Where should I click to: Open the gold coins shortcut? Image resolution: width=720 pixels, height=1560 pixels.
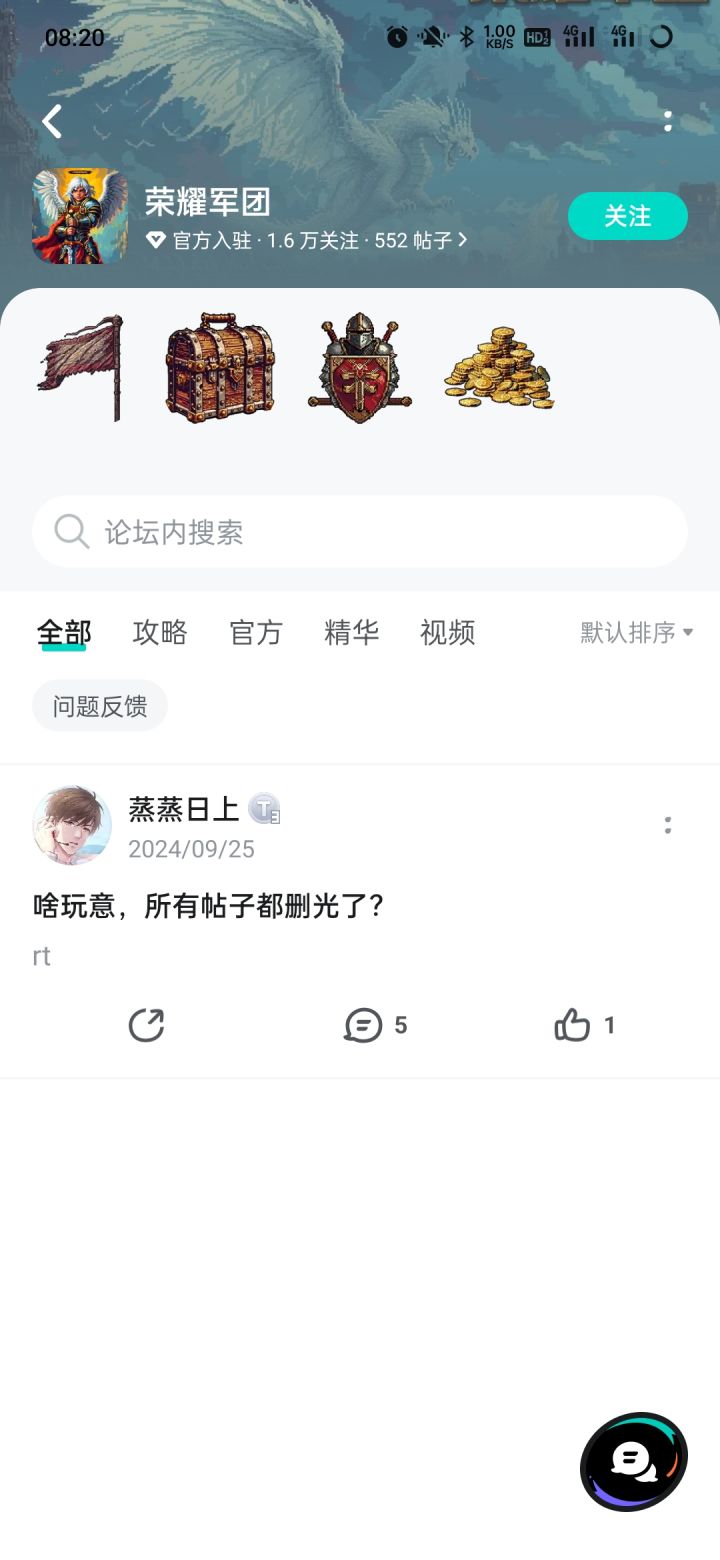(499, 368)
